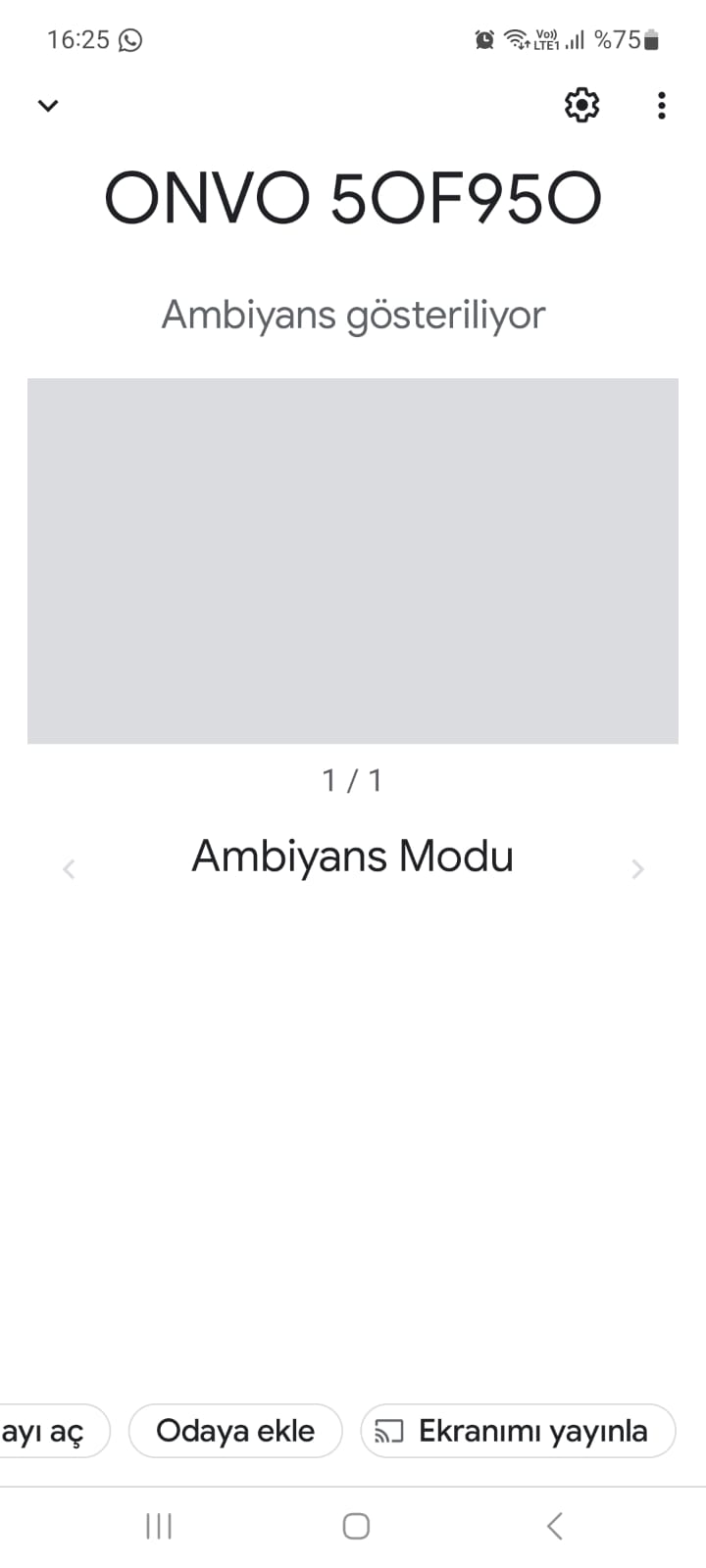Open device settings gear
706x1568 pixels.
[x=581, y=105]
